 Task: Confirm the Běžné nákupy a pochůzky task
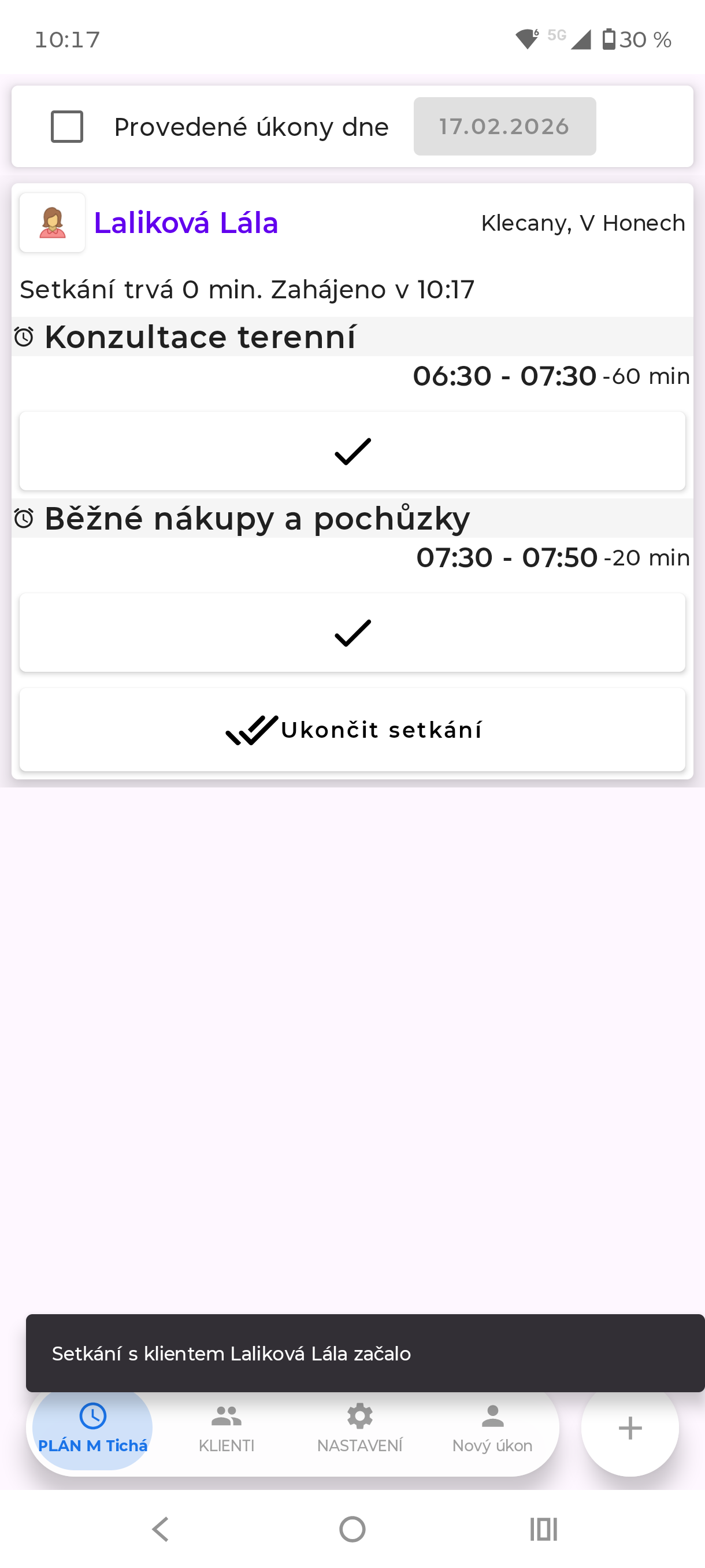coord(352,633)
